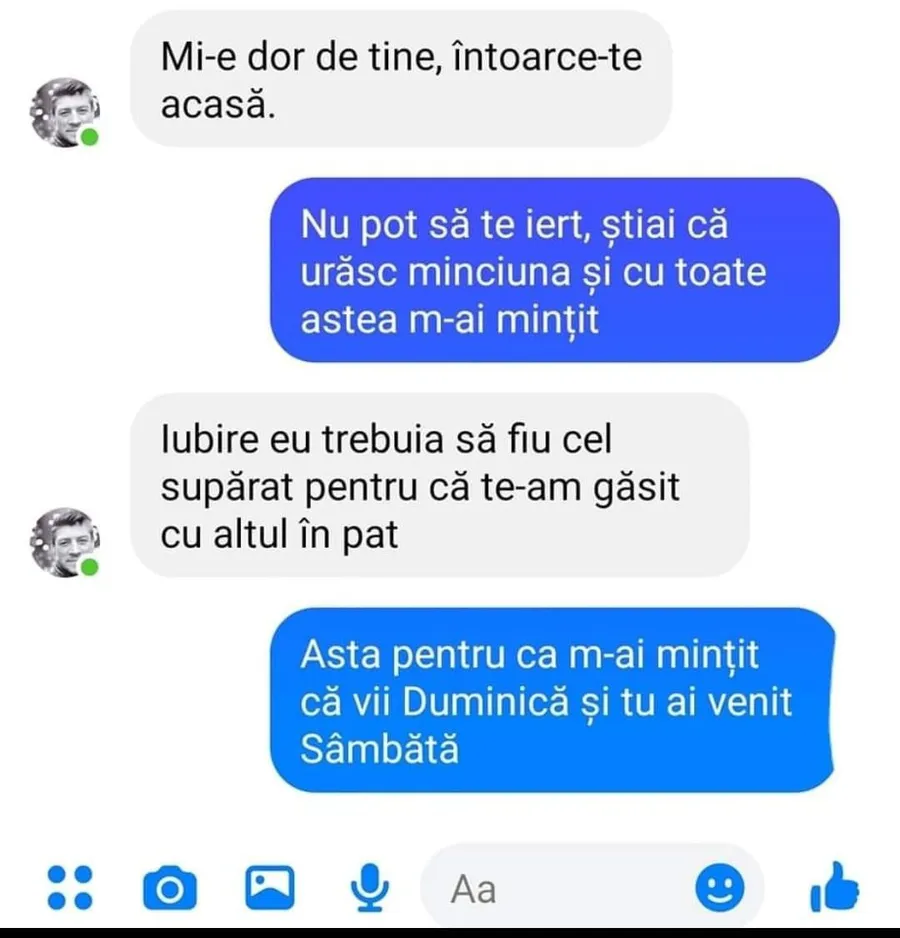
Task: Focus the Aa message text field
Action: 560,887
